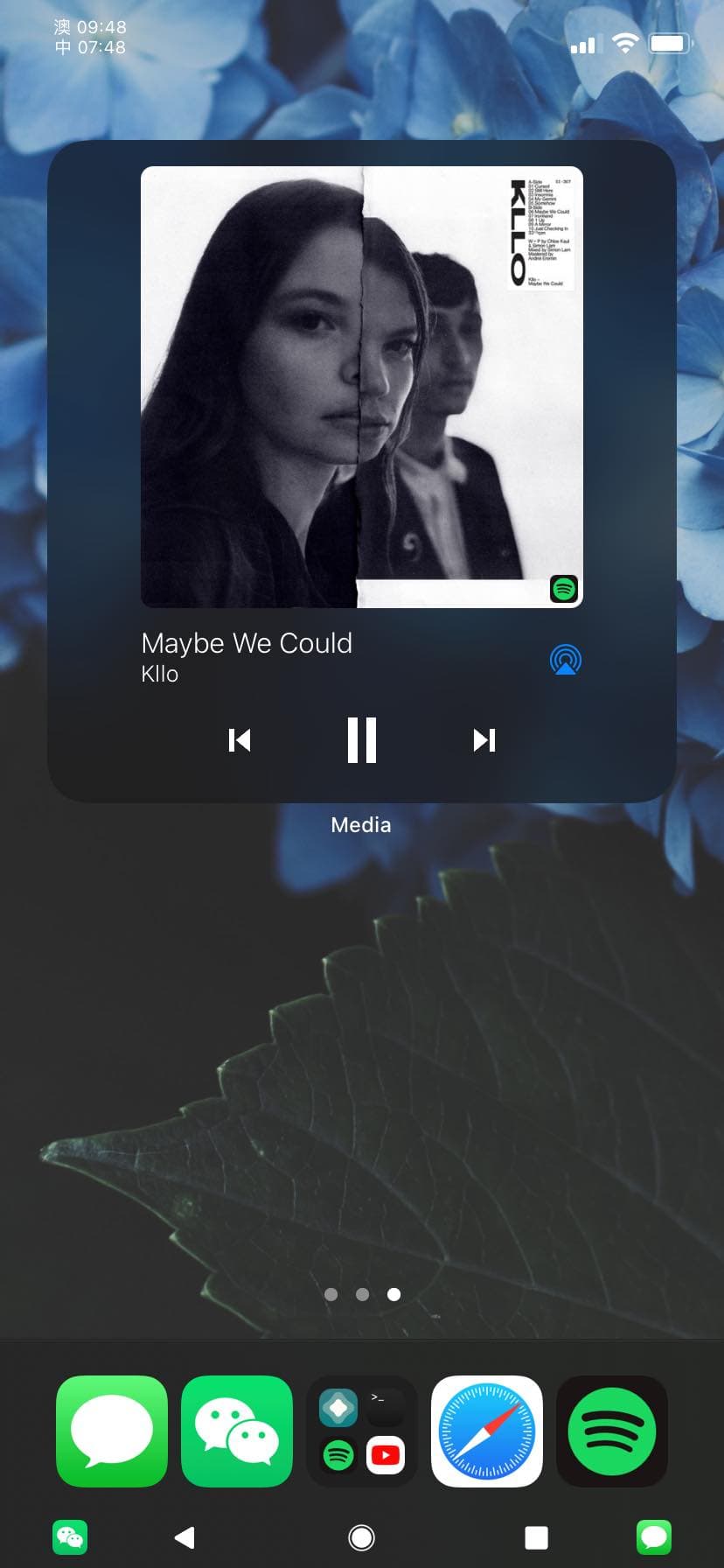Open the Messages shortcut in navigation bar
This screenshot has height=1568, width=724.
pos(653,1536)
